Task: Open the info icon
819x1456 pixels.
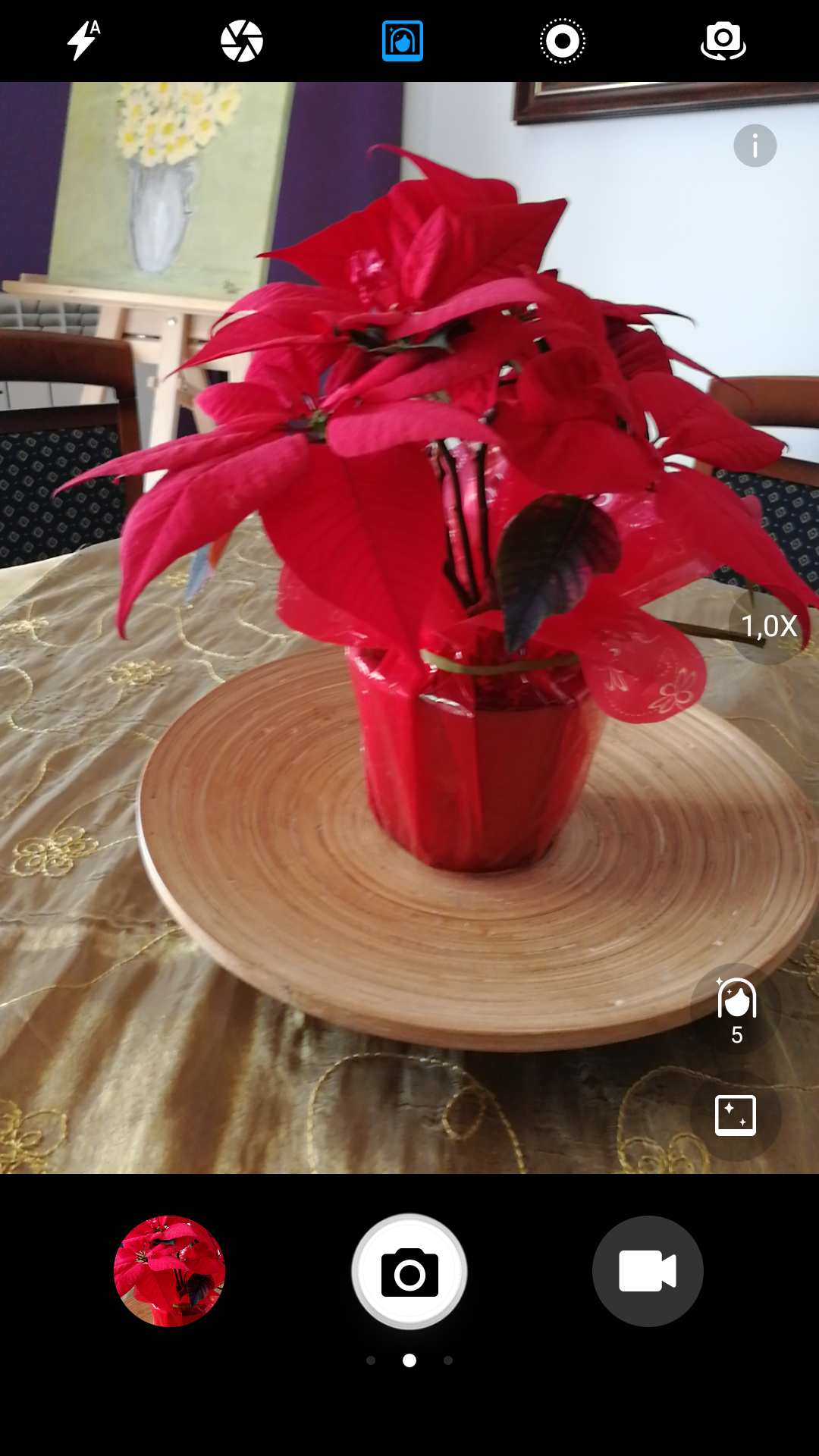Action: [x=755, y=146]
